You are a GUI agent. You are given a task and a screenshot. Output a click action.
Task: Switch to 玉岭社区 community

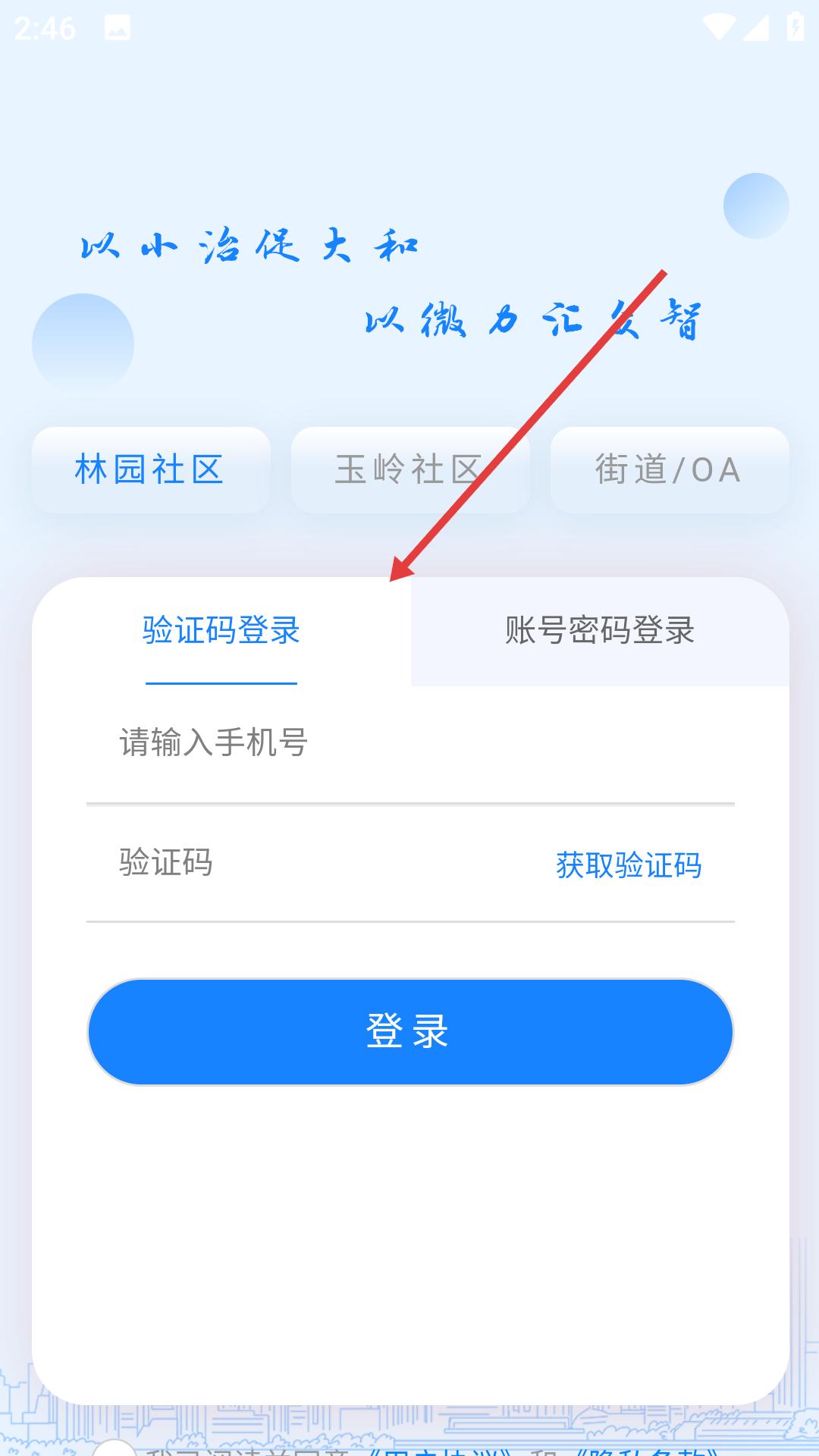[x=409, y=469]
